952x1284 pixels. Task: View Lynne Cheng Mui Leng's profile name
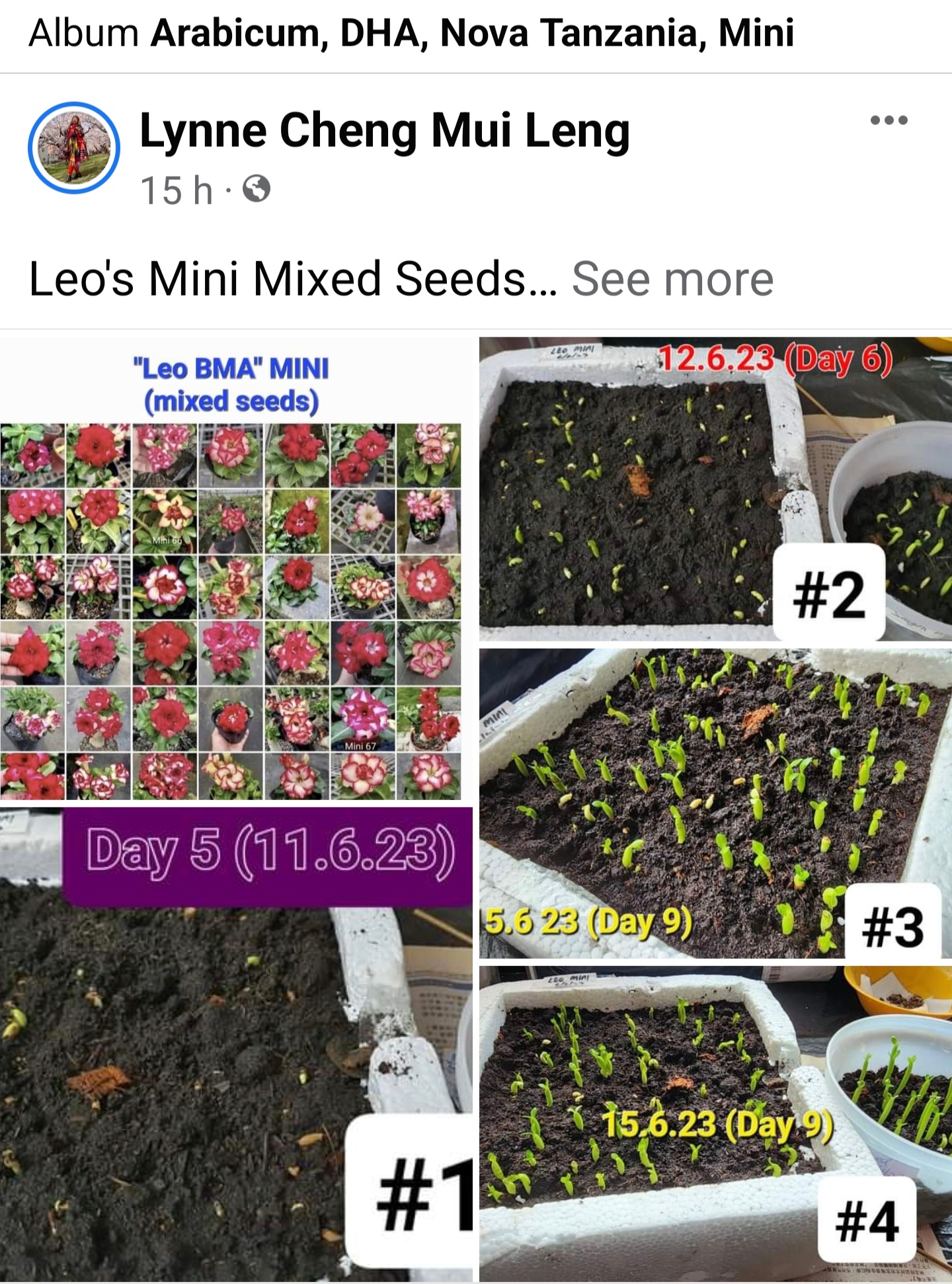(384, 130)
